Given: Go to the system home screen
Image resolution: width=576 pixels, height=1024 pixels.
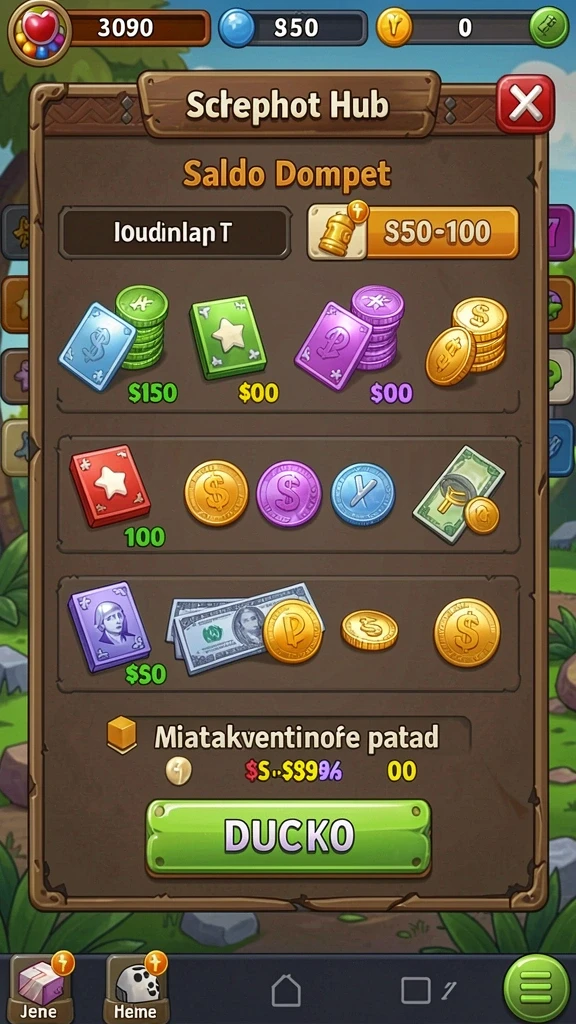Looking at the screenshot, I should click(x=285, y=991).
